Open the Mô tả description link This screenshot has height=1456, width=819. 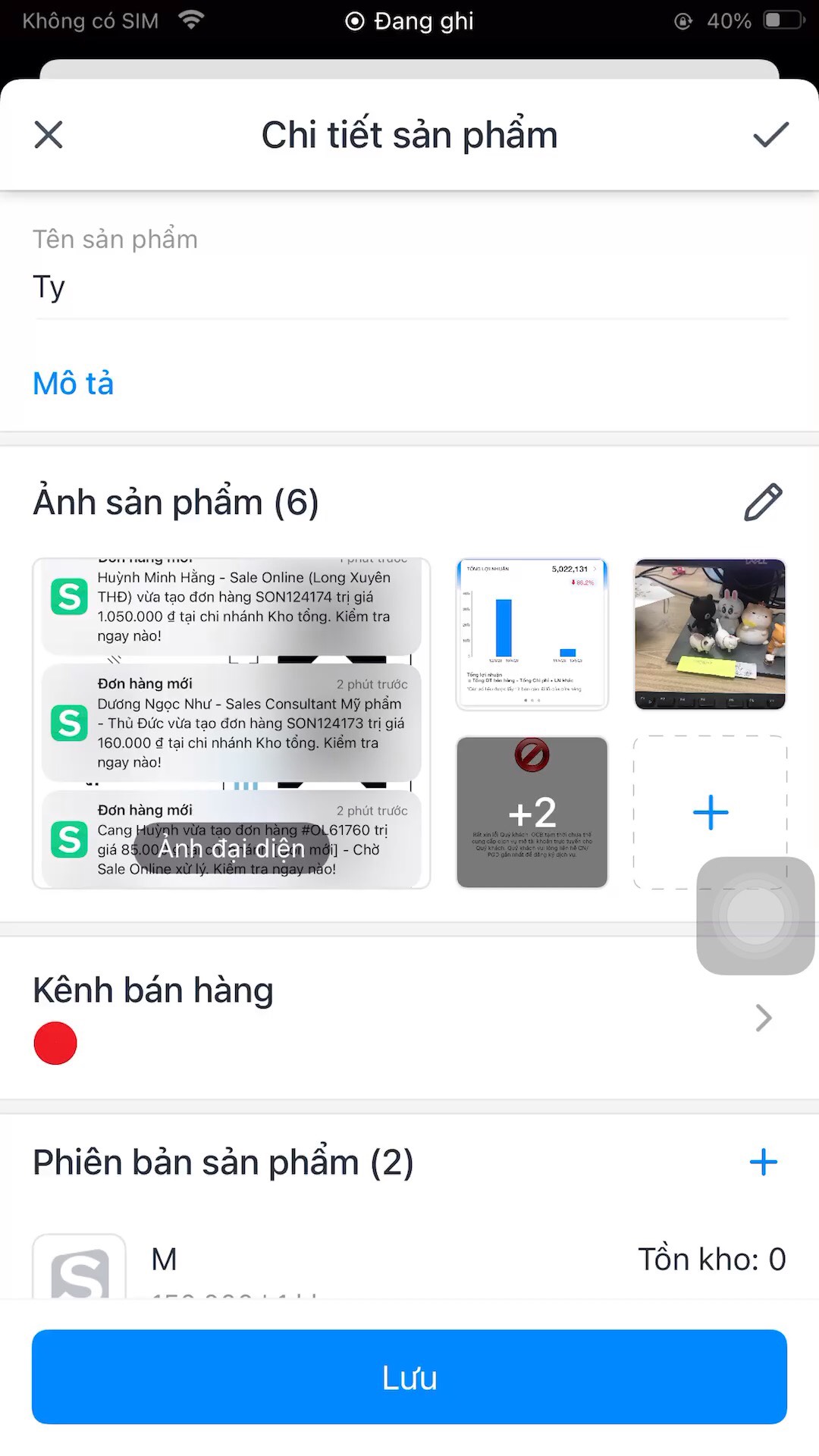(x=74, y=384)
